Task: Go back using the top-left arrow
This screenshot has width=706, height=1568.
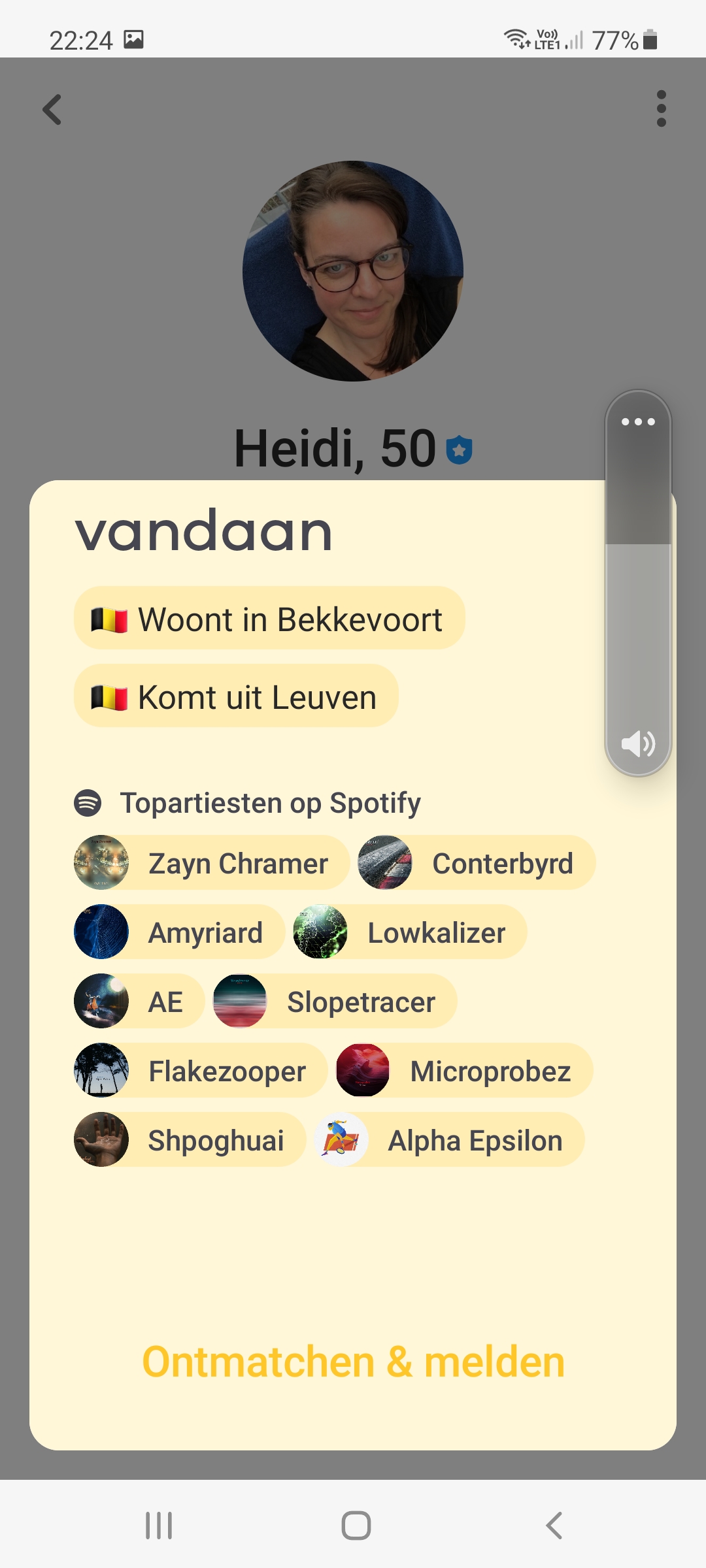Action: (x=52, y=109)
